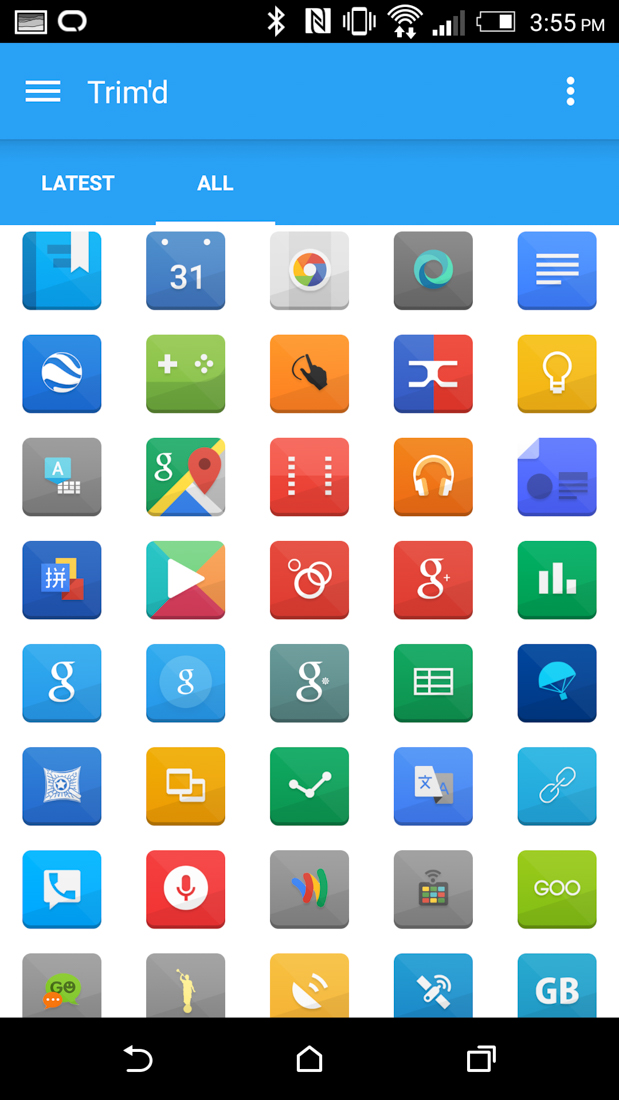This screenshot has width=619, height=1100.
Task: Open the overflow menu
Action: 570,92
